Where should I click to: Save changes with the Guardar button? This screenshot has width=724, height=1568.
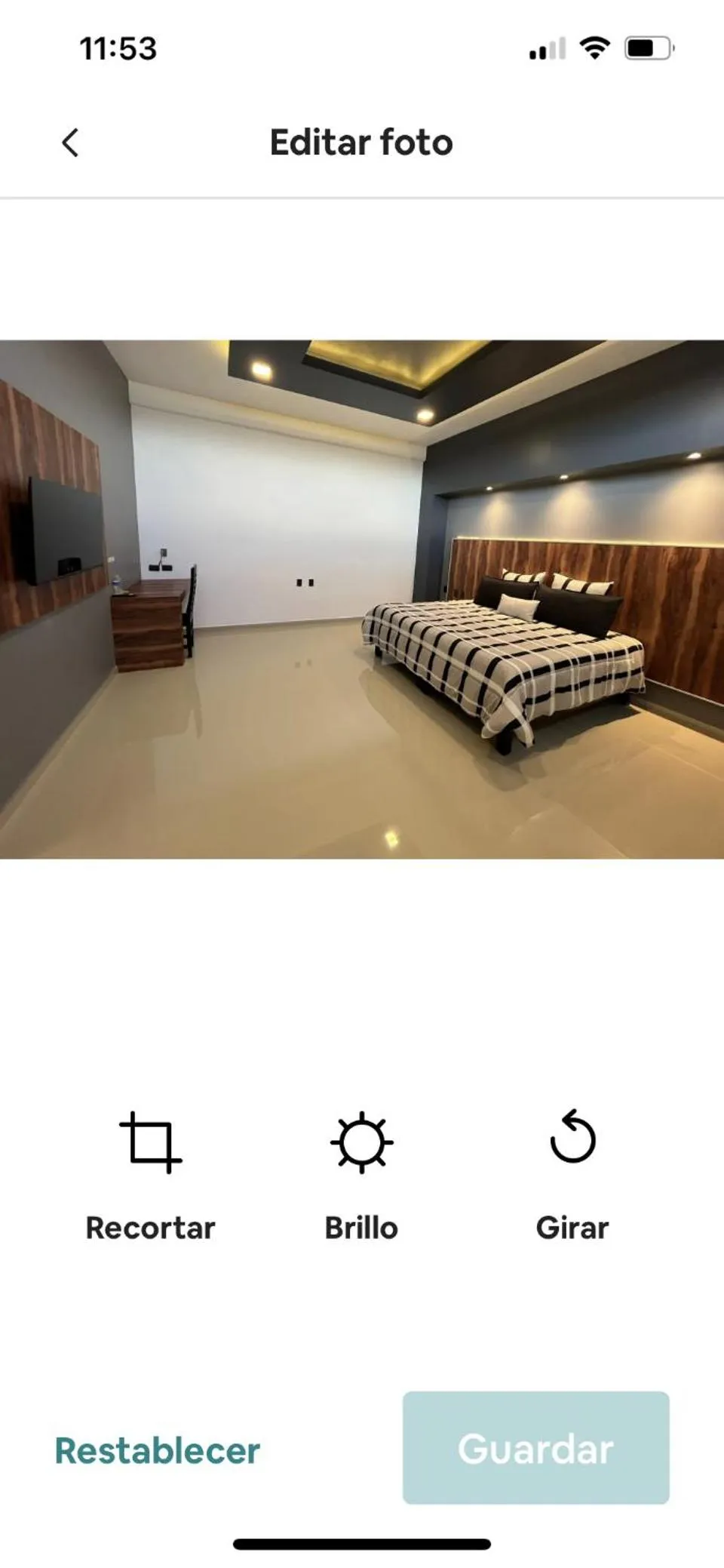coord(535,1448)
